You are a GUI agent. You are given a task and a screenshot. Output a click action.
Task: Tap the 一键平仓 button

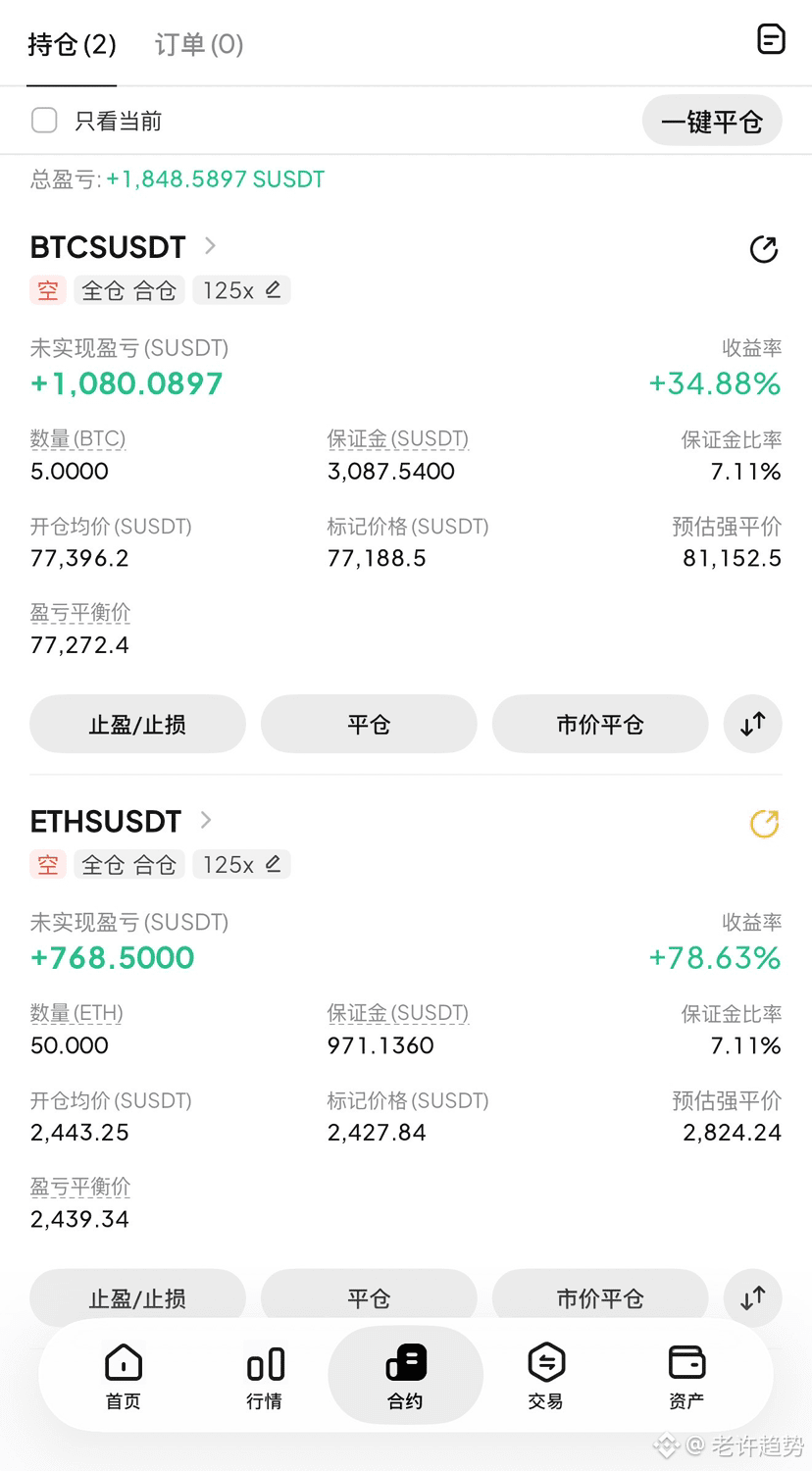click(x=712, y=122)
